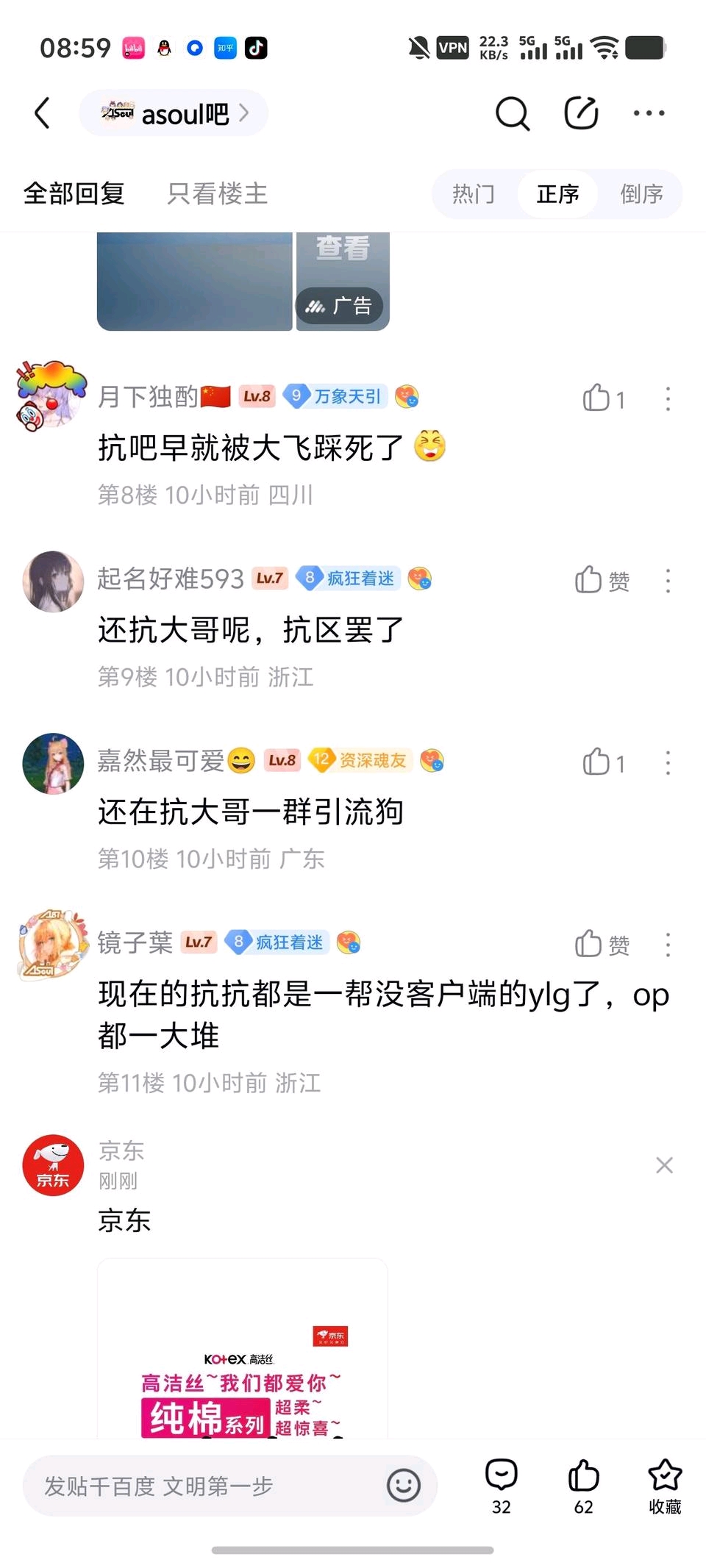Sort replies by 热门
This screenshot has height=1568, width=706.
(x=473, y=194)
